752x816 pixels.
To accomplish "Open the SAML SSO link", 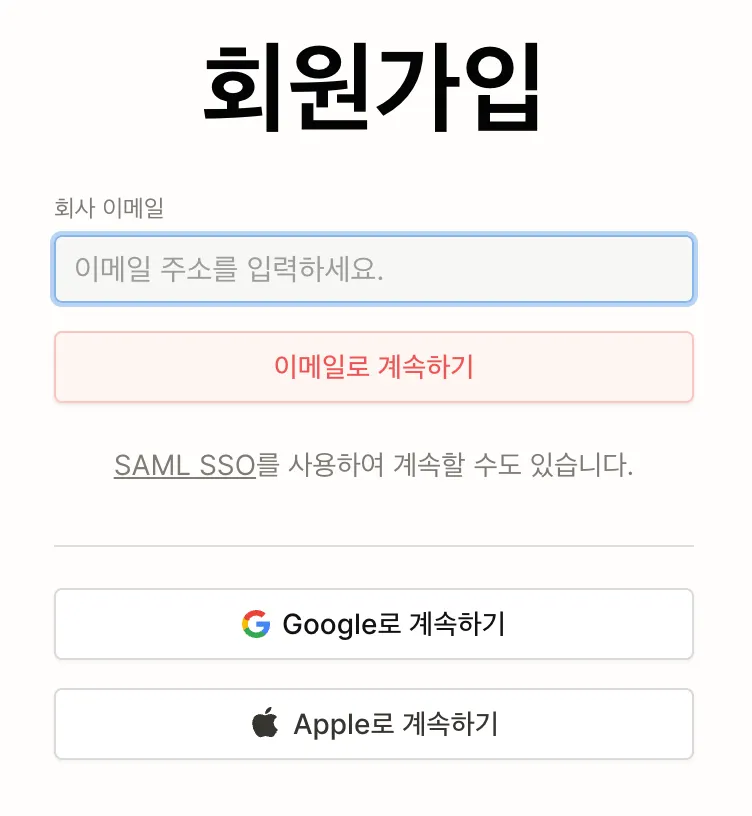I will [x=184, y=465].
